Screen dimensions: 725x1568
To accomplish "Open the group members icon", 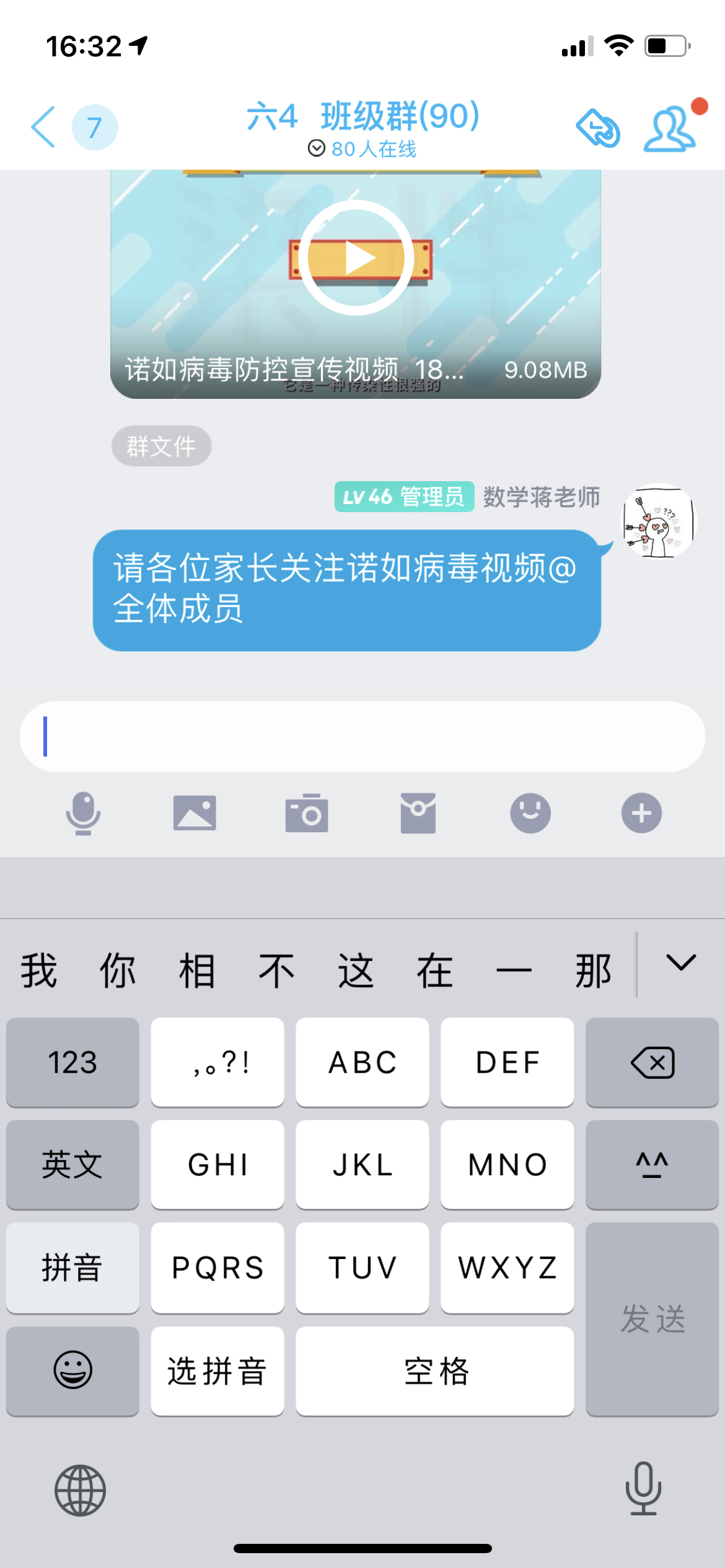I will [670, 128].
